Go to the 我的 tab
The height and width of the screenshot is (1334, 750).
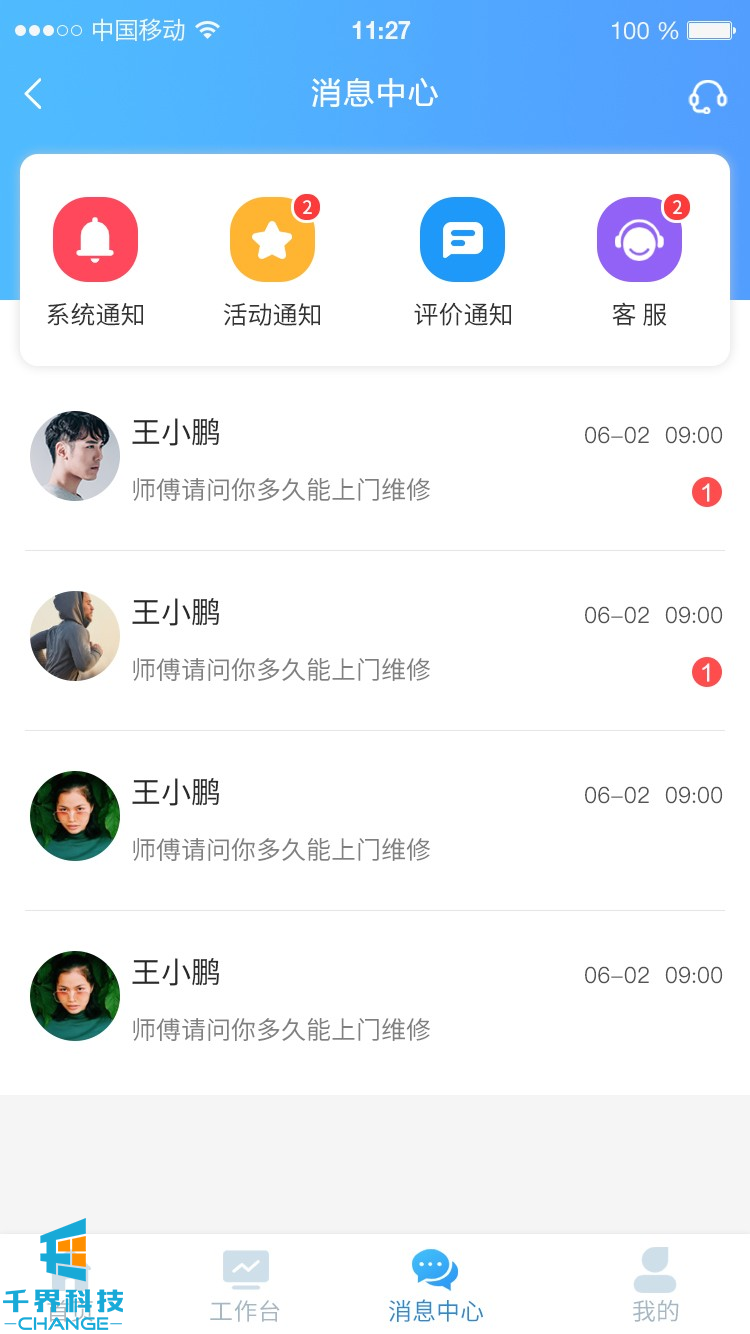[x=655, y=1285]
